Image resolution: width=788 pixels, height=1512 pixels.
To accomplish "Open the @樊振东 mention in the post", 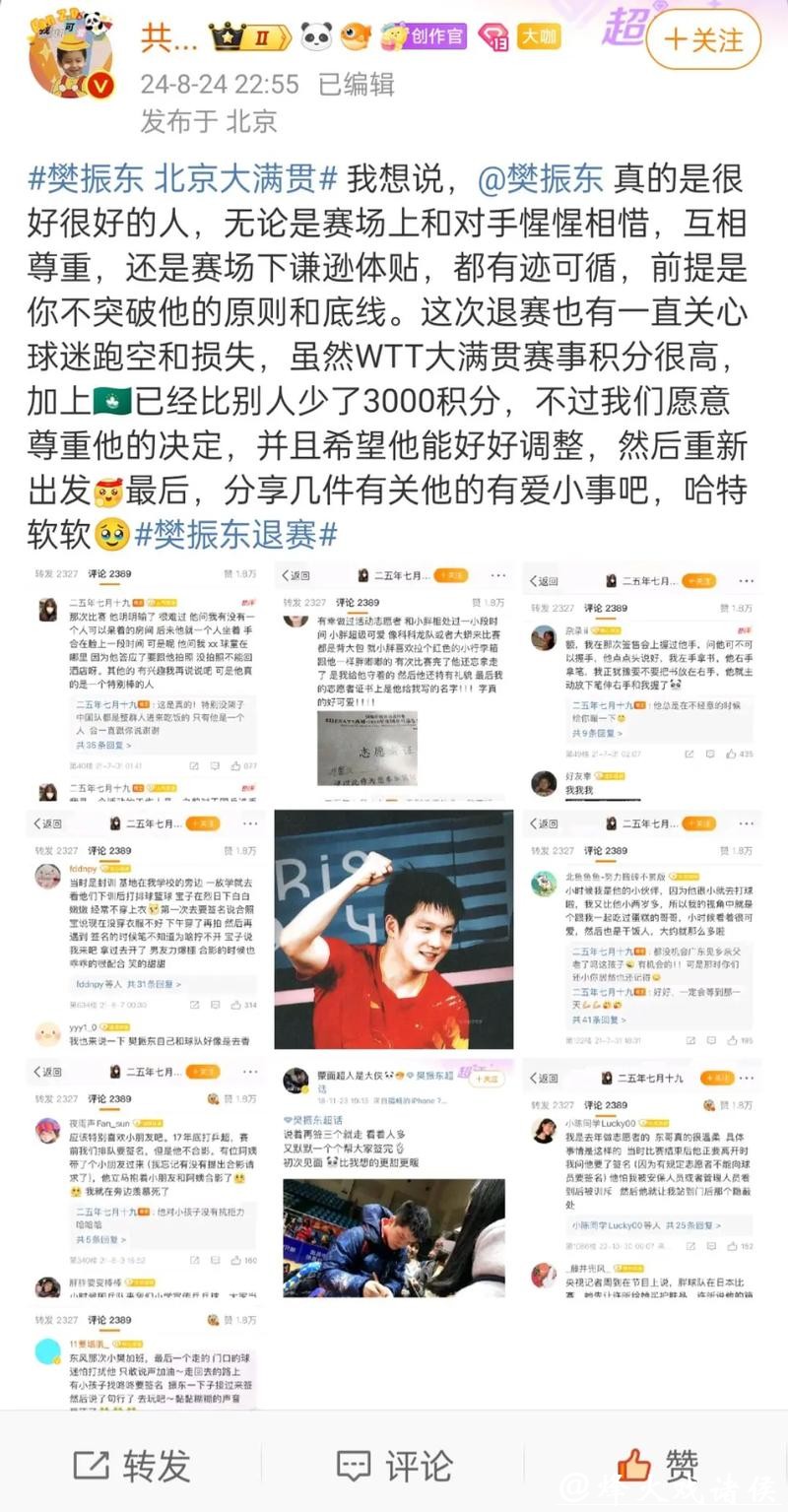I will click(x=540, y=180).
